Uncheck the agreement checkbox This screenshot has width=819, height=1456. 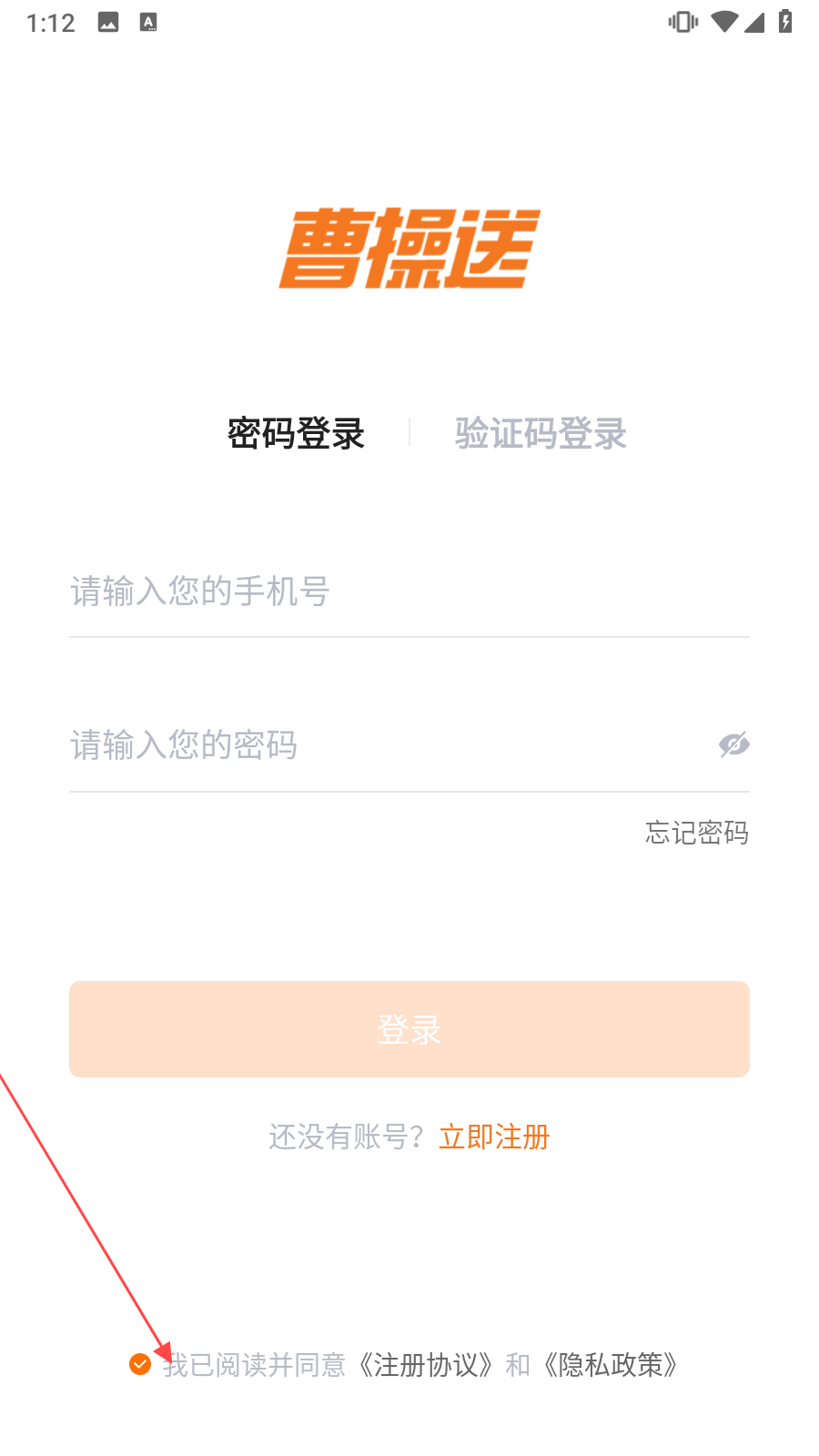(140, 1364)
